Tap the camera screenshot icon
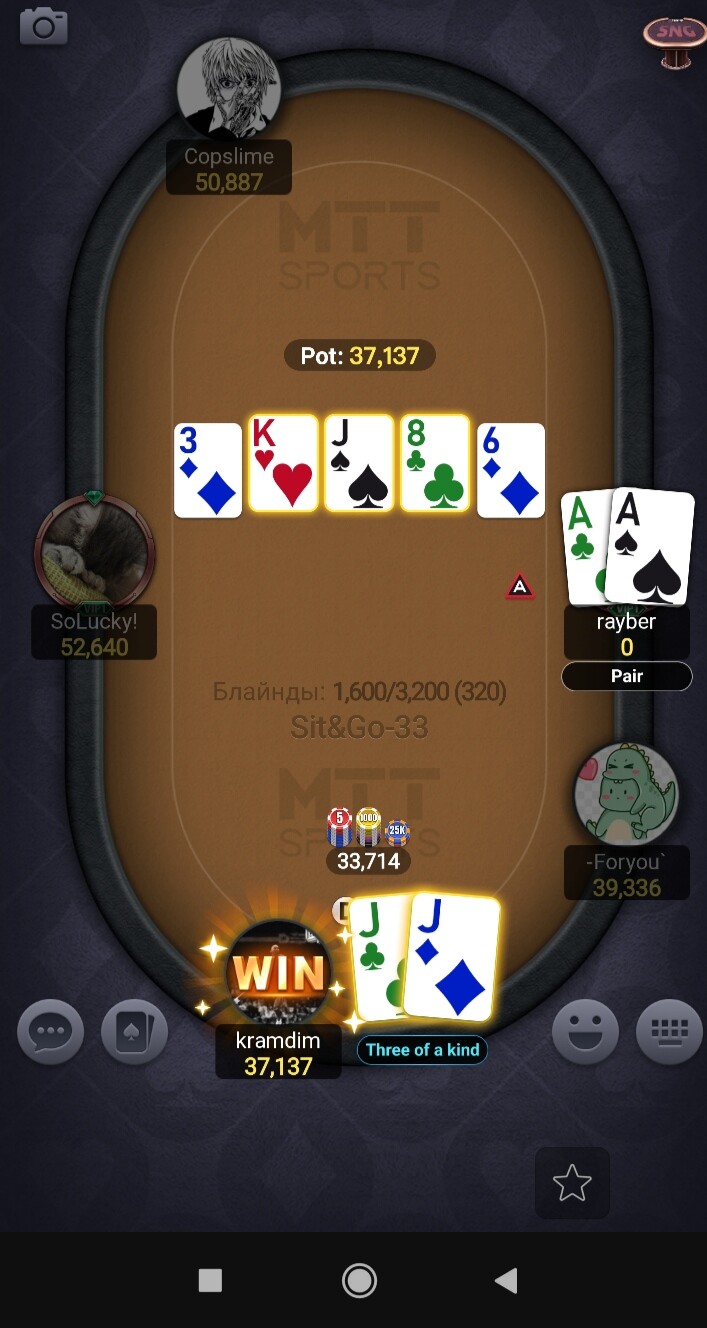 tap(44, 26)
